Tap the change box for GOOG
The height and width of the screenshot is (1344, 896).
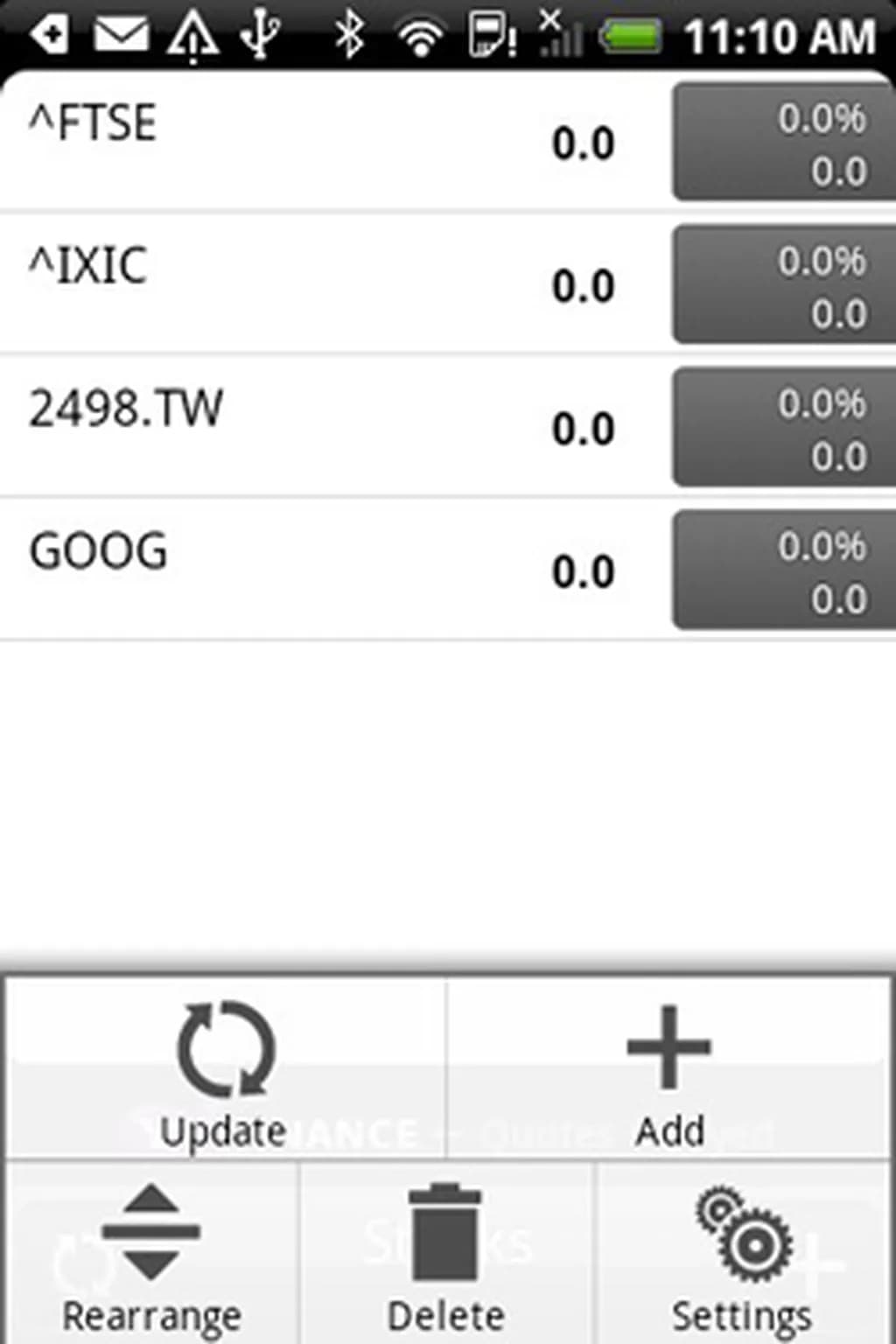783,570
